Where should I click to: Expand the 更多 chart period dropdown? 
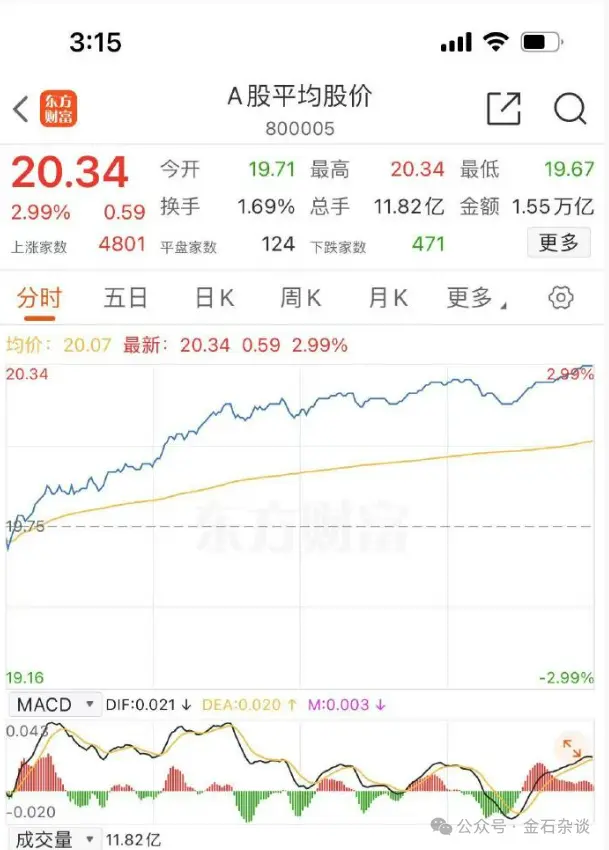click(x=475, y=297)
